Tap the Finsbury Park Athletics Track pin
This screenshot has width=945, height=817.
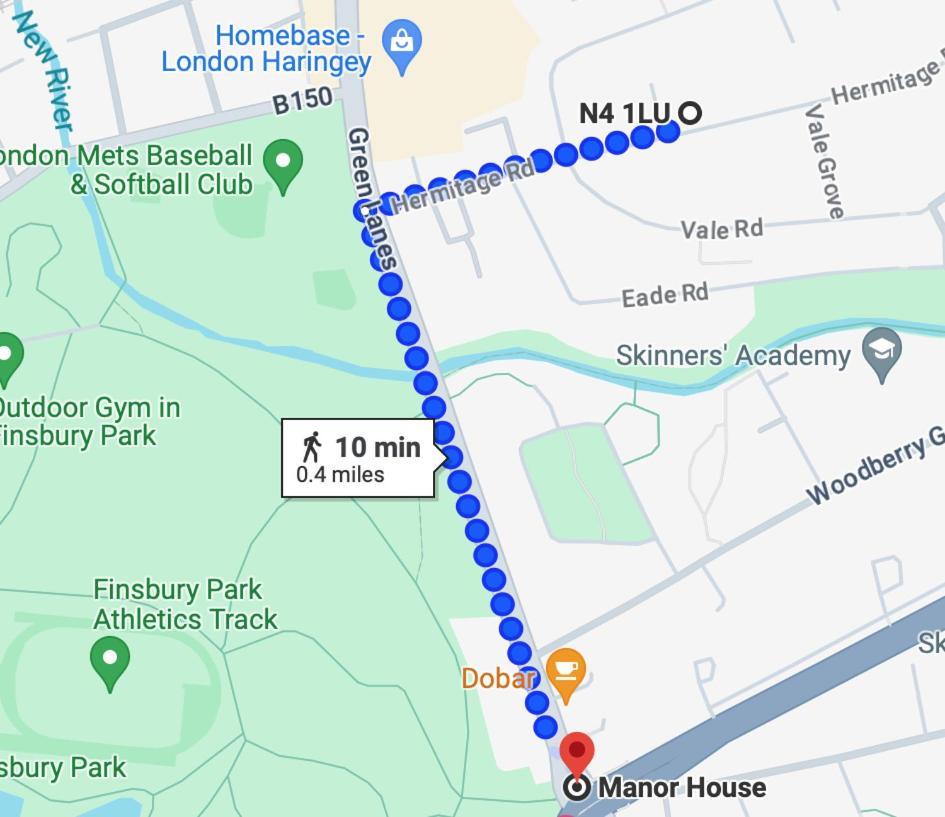(110, 661)
